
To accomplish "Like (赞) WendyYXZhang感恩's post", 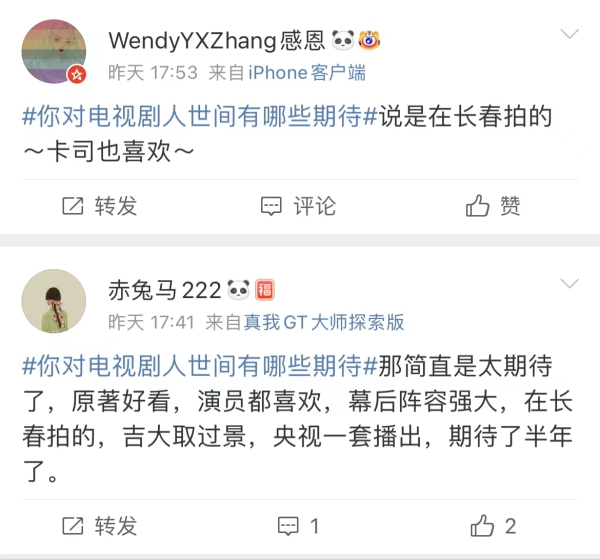I will (494, 206).
